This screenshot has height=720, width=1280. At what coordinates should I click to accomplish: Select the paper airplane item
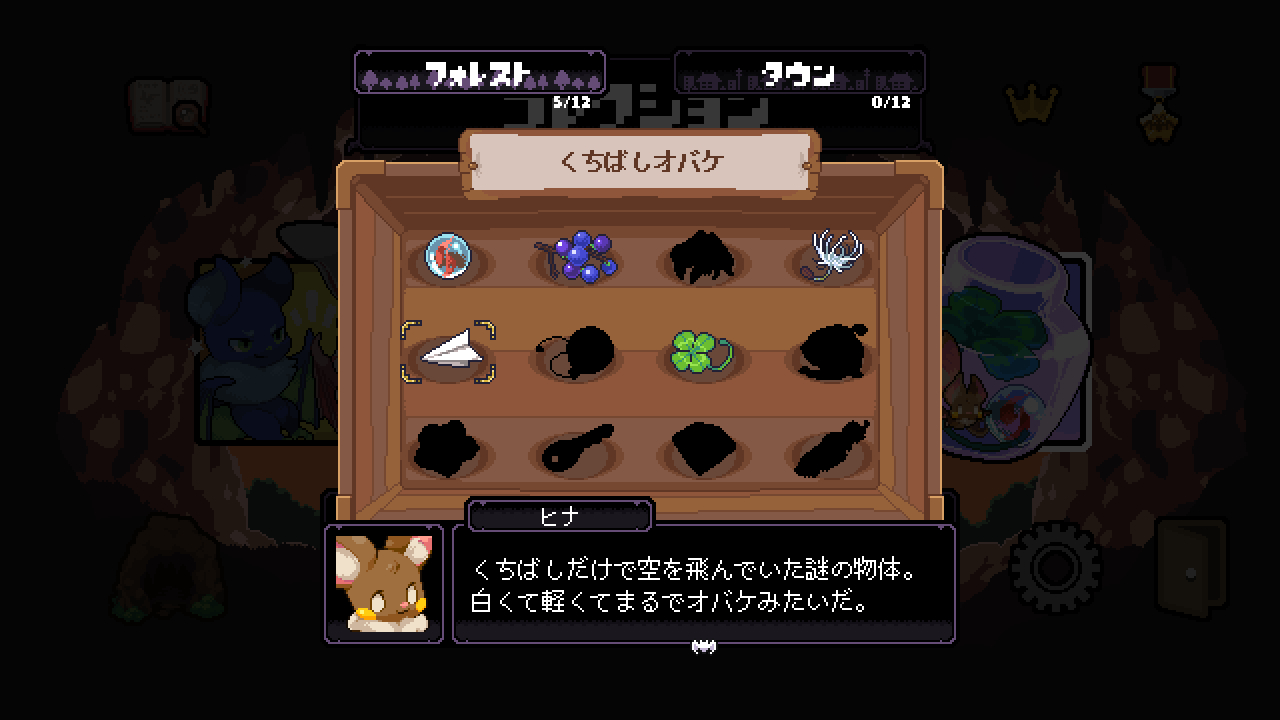click(x=447, y=350)
